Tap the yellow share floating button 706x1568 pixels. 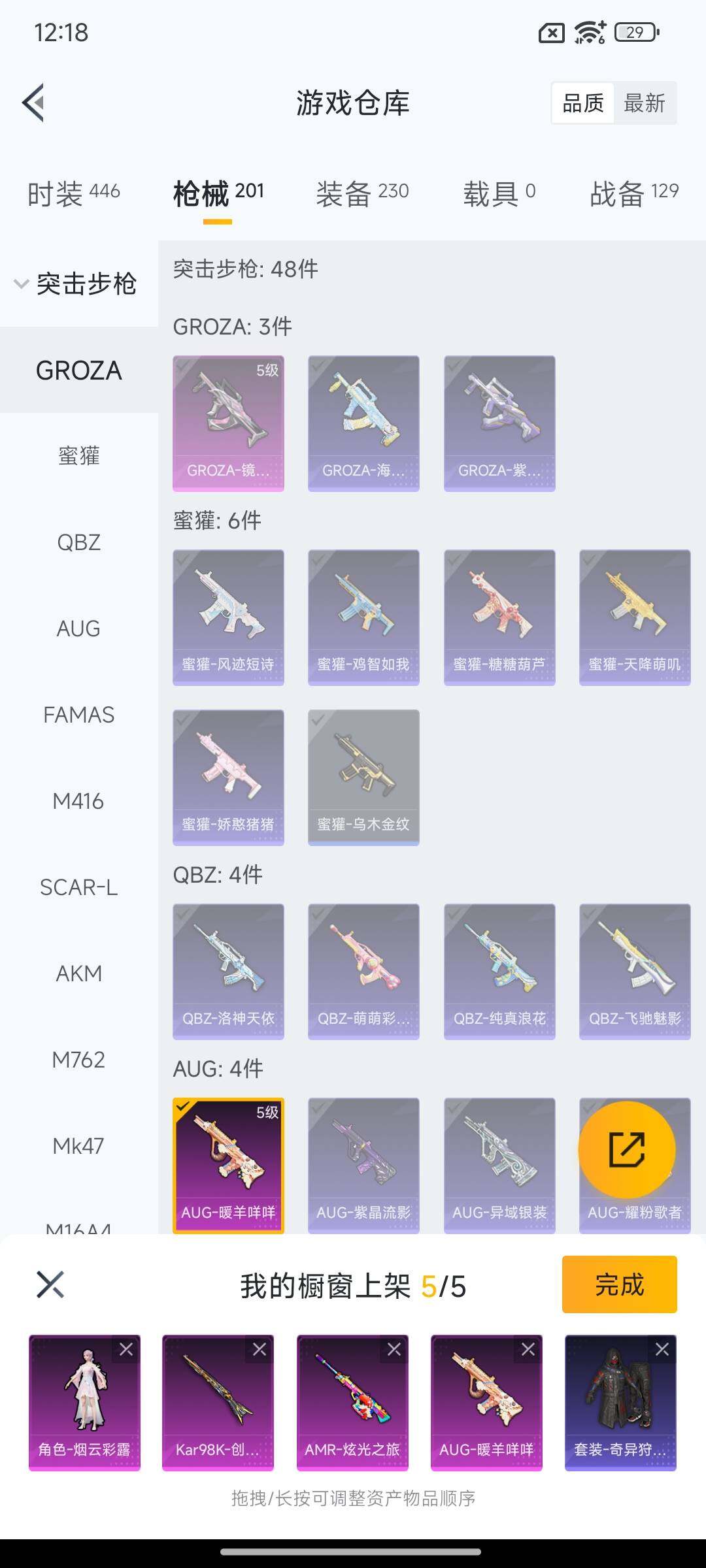pyautogui.click(x=626, y=1150)
